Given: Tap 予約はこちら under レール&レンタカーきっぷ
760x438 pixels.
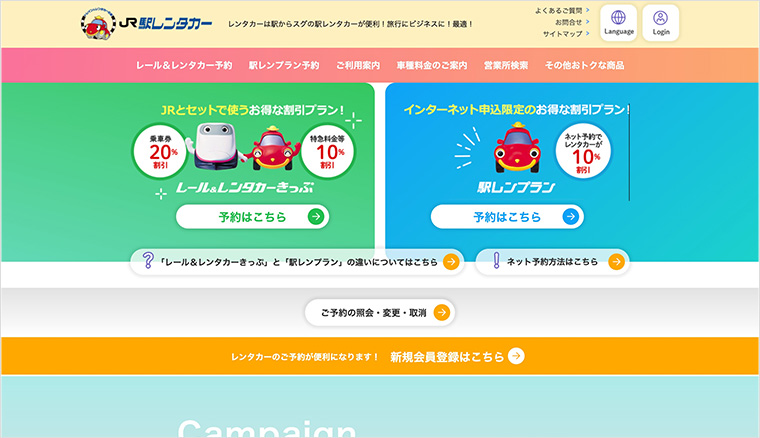Looking at the screenshot, I should tap(252, 216).
